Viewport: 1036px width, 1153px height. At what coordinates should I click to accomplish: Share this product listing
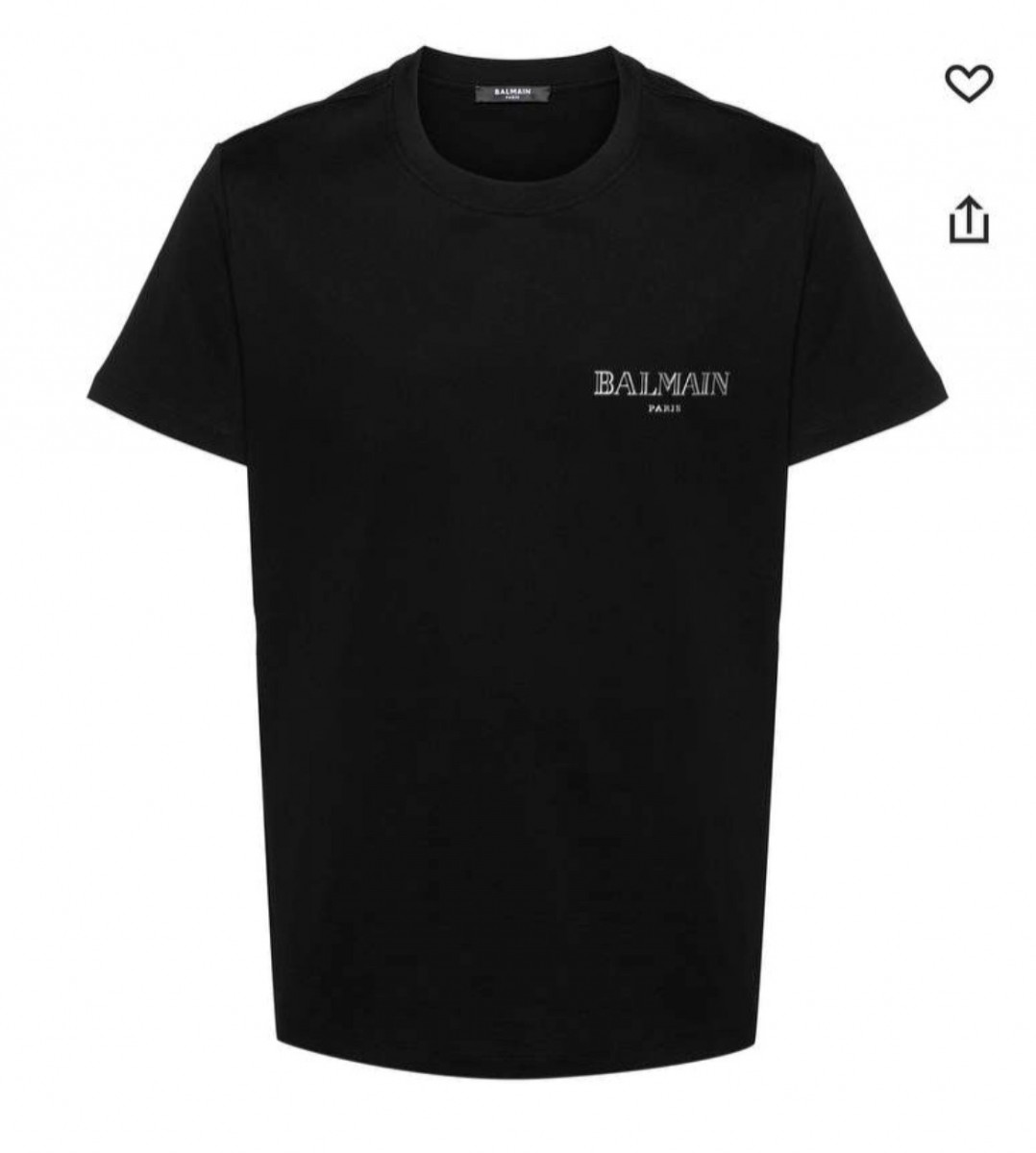(969, 219)
